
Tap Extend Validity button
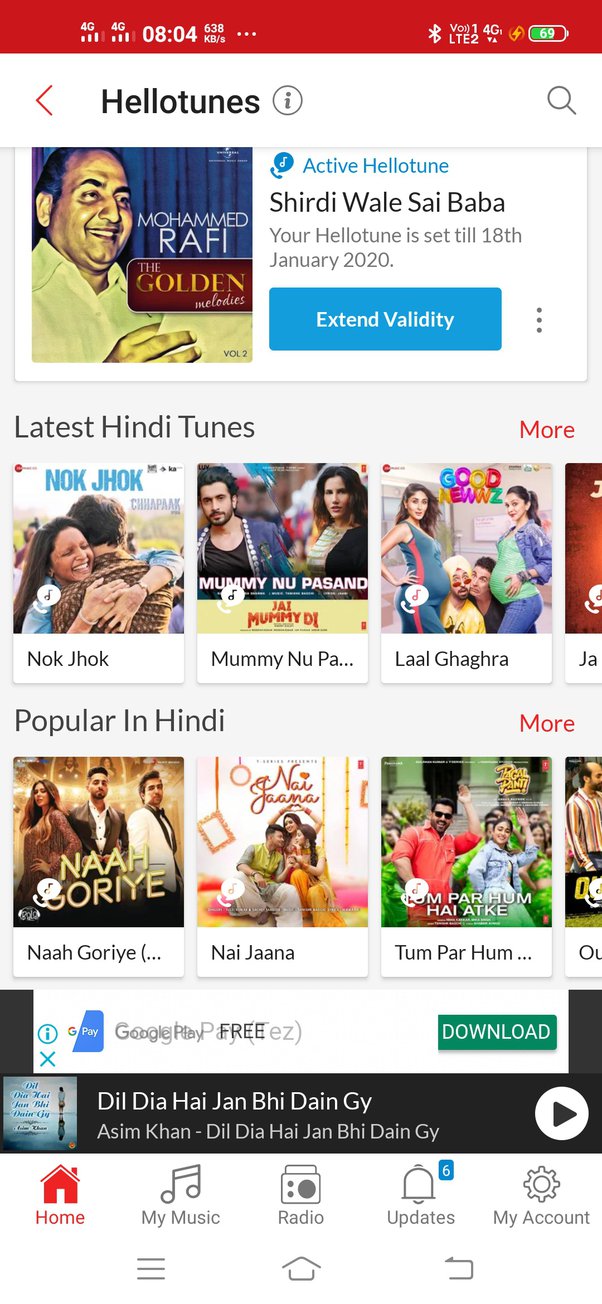point(385,319)
